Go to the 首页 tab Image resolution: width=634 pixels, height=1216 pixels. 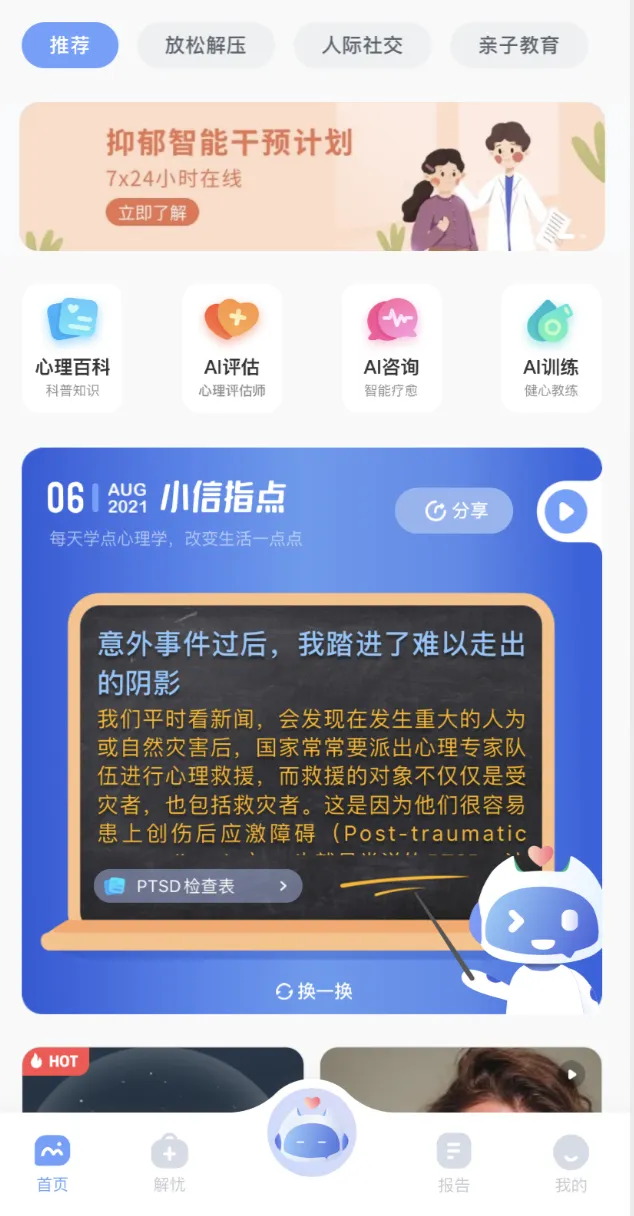point(52,1164)
